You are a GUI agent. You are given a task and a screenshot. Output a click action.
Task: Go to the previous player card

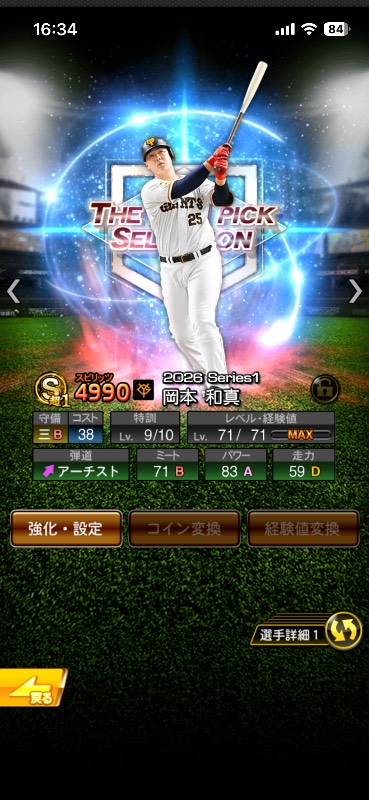tap(13, 291)
